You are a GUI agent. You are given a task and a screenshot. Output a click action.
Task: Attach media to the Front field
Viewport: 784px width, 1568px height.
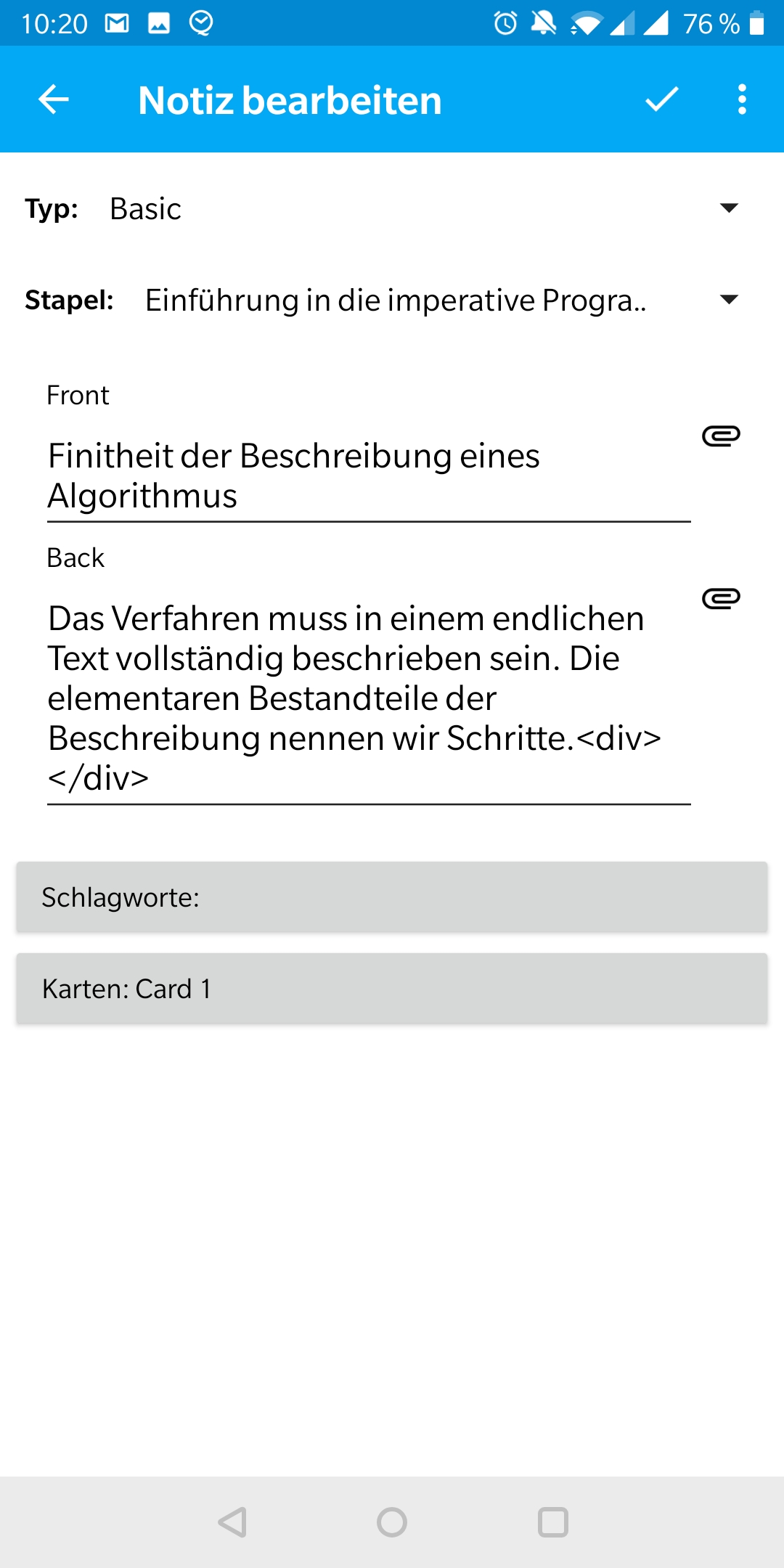721,436
